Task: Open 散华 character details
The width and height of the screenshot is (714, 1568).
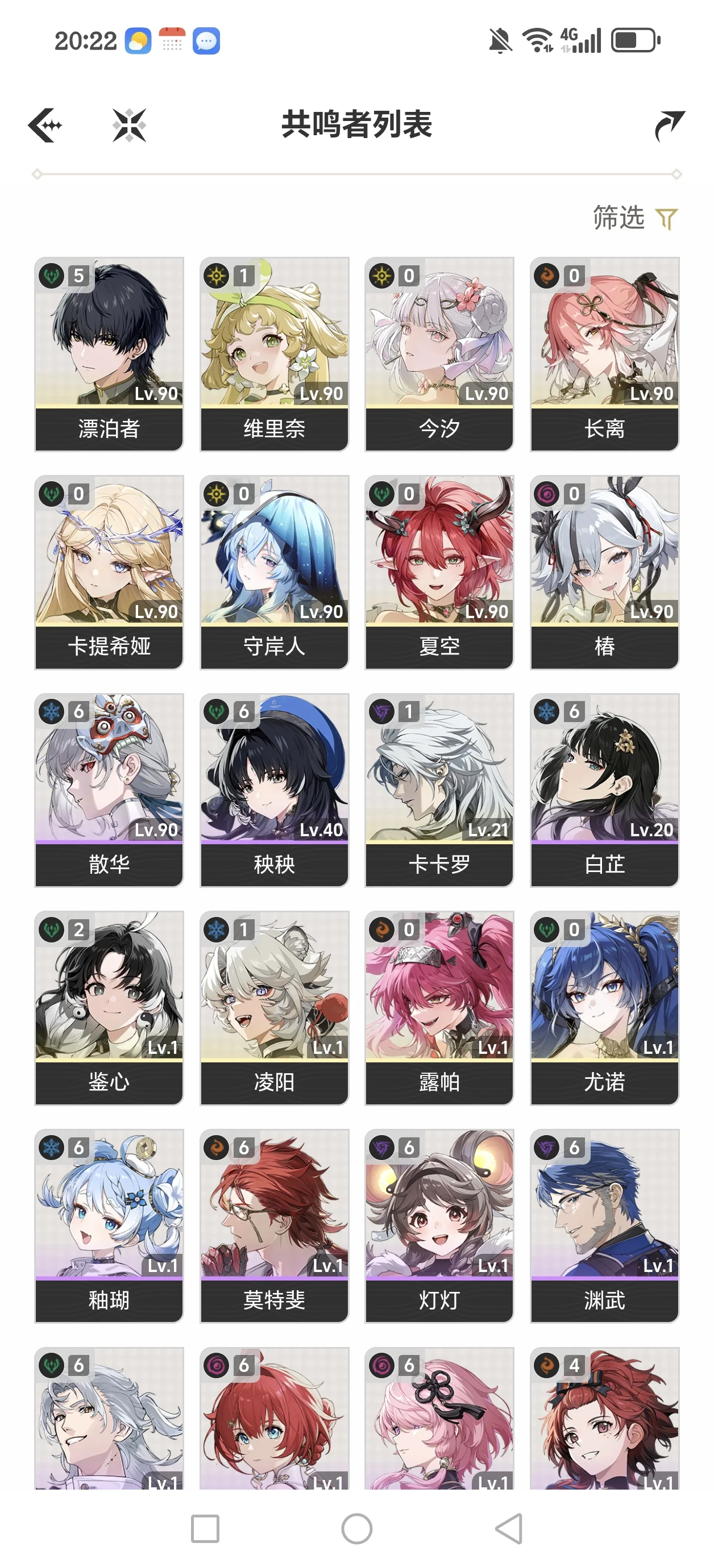Action: tap(109, 790)
